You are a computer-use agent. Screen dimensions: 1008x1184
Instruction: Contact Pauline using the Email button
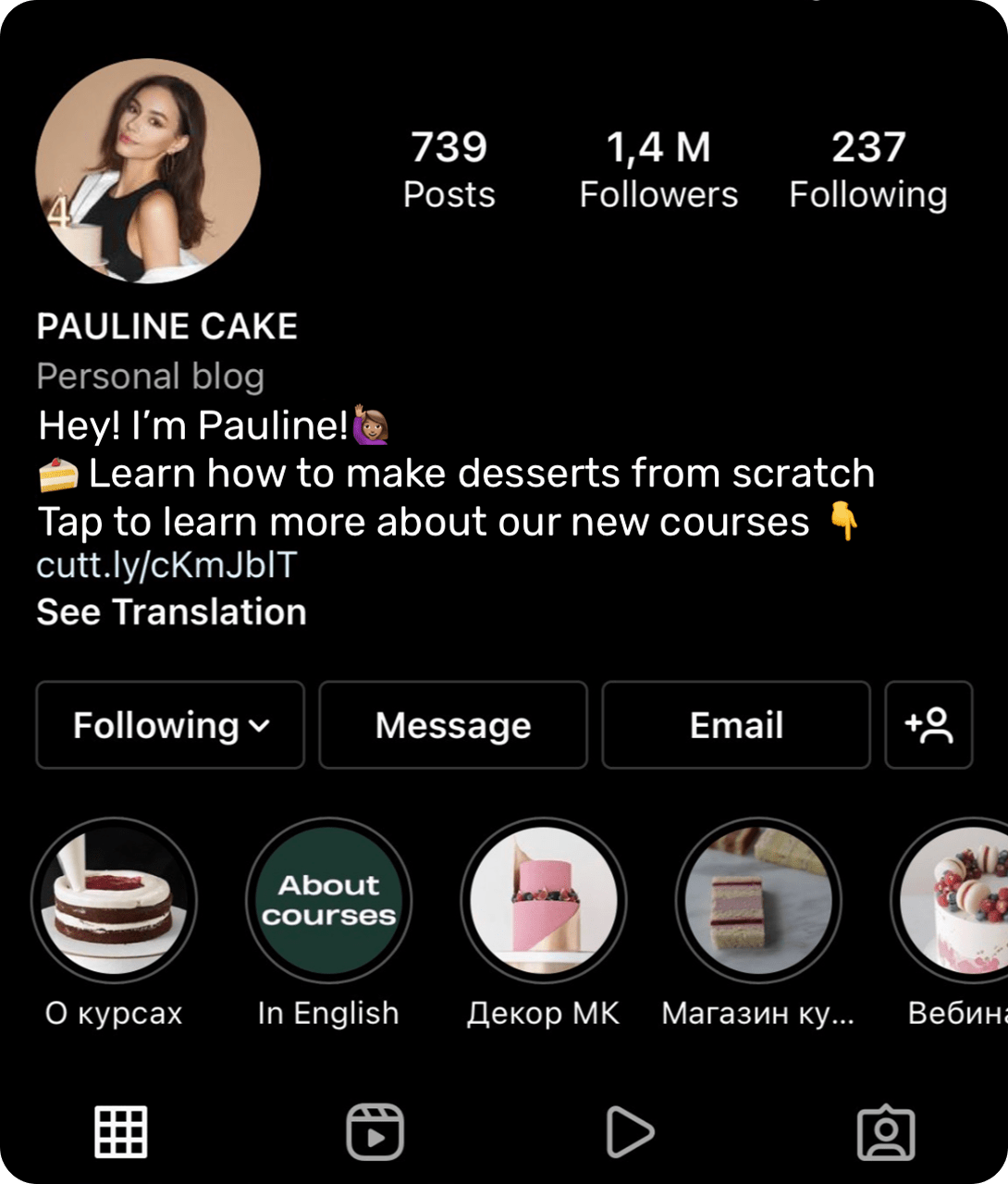click(x=736, y=725)
